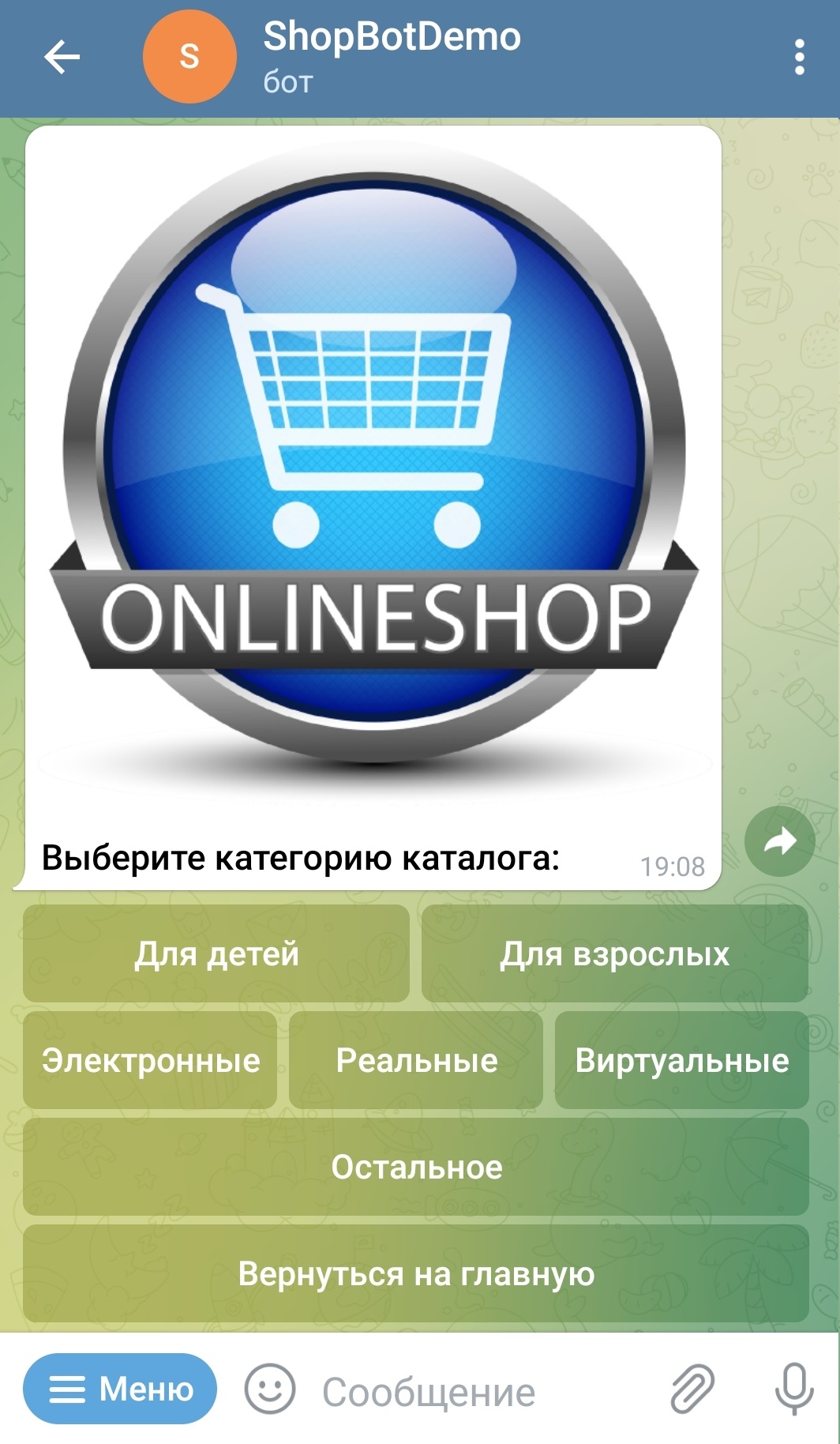
Task: Open the ShopBotDemo bot profile
Action: (x=392, y=55)
